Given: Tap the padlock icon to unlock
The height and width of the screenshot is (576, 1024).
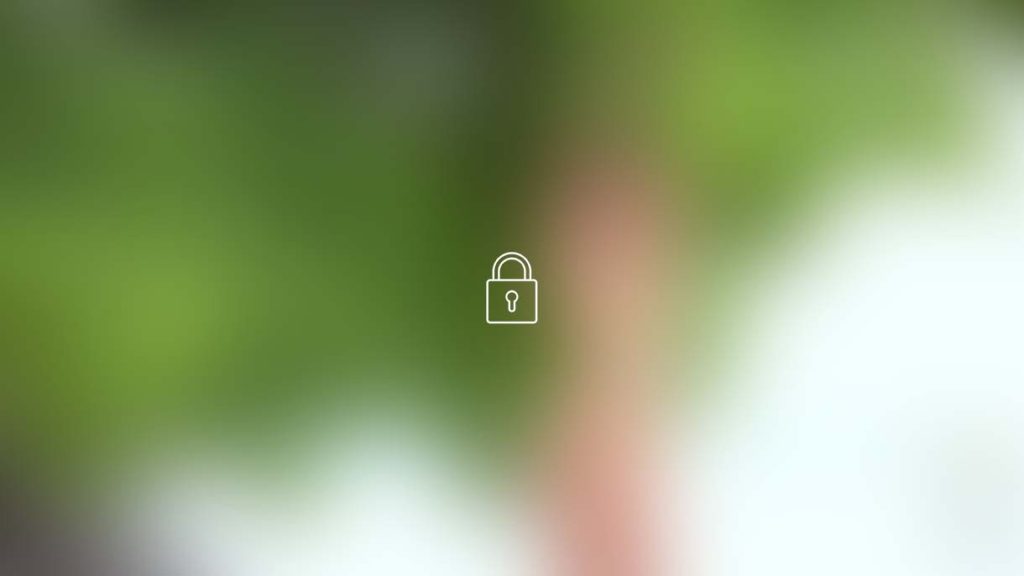Looking at the screenshot, I should click(x=511, y=289).
